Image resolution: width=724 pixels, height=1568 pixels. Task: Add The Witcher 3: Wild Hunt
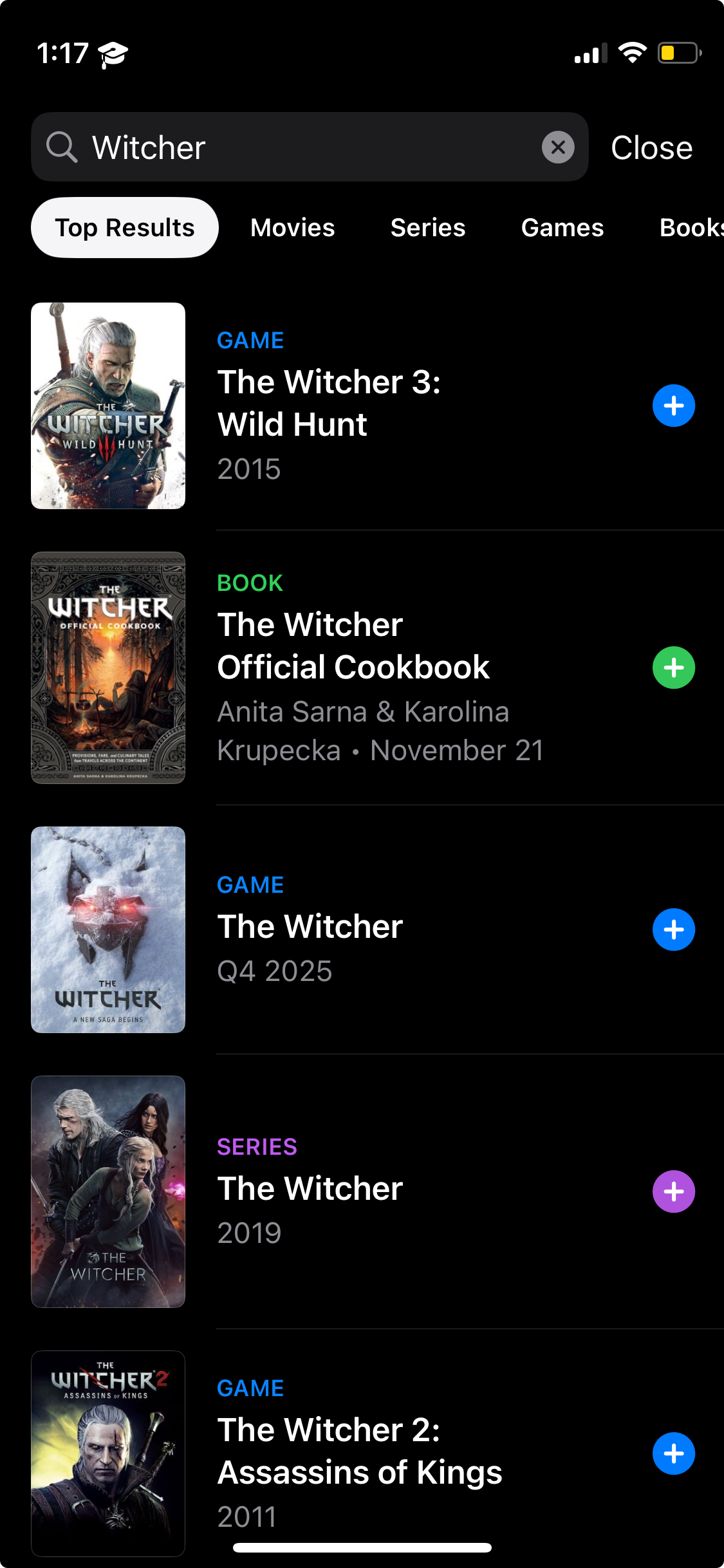point(673,406)
